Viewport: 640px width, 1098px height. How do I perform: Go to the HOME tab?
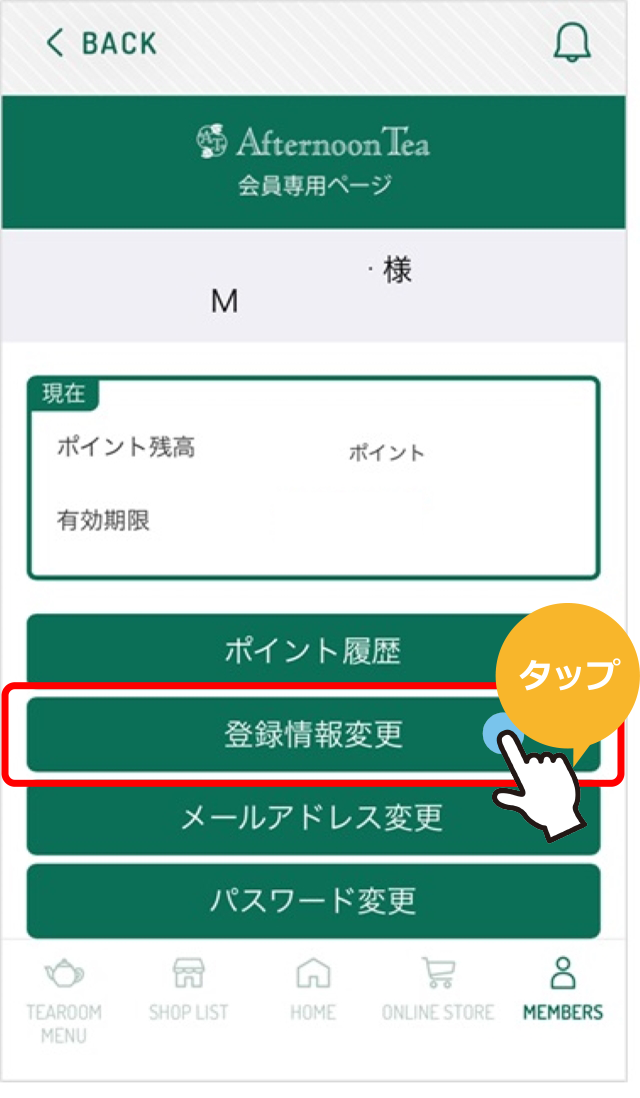coord(313,990)
